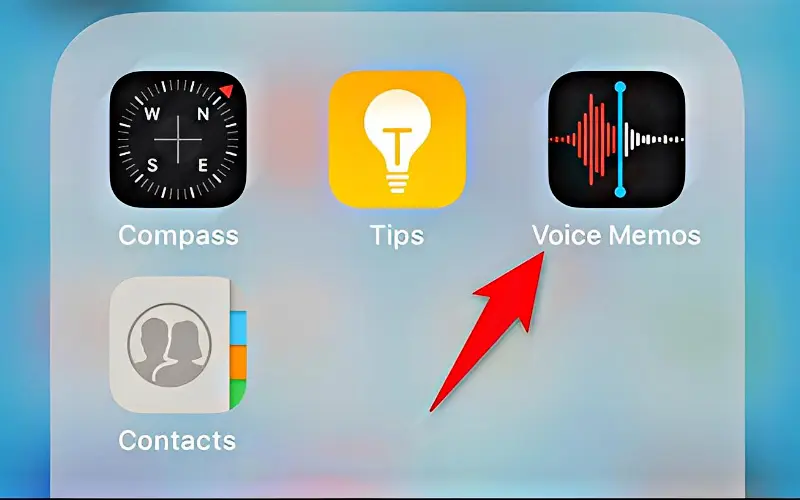
Task: Launch the Tips app
Action: pos(397,140)
